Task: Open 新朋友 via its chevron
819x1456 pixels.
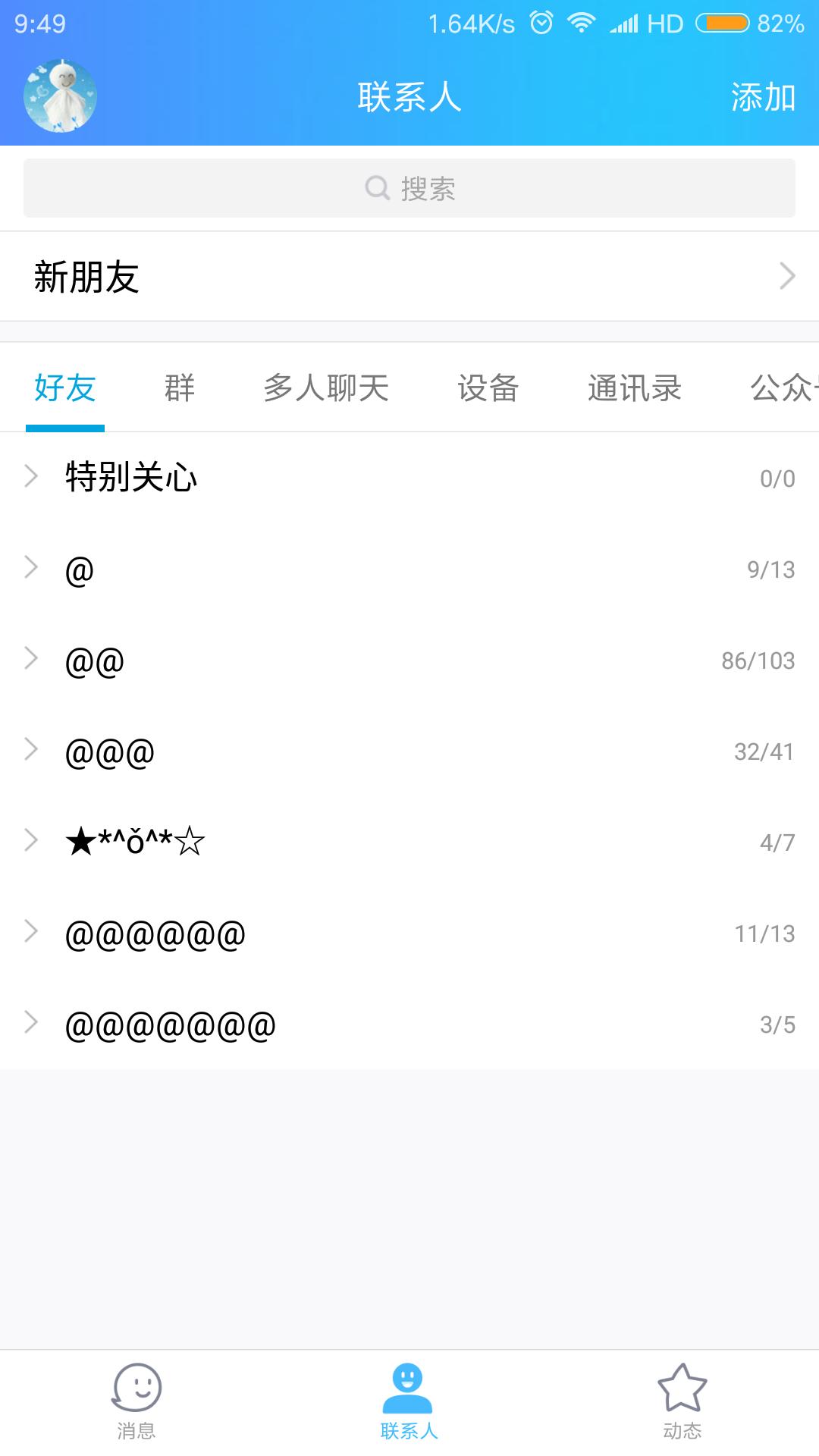Action: [788, 276]
